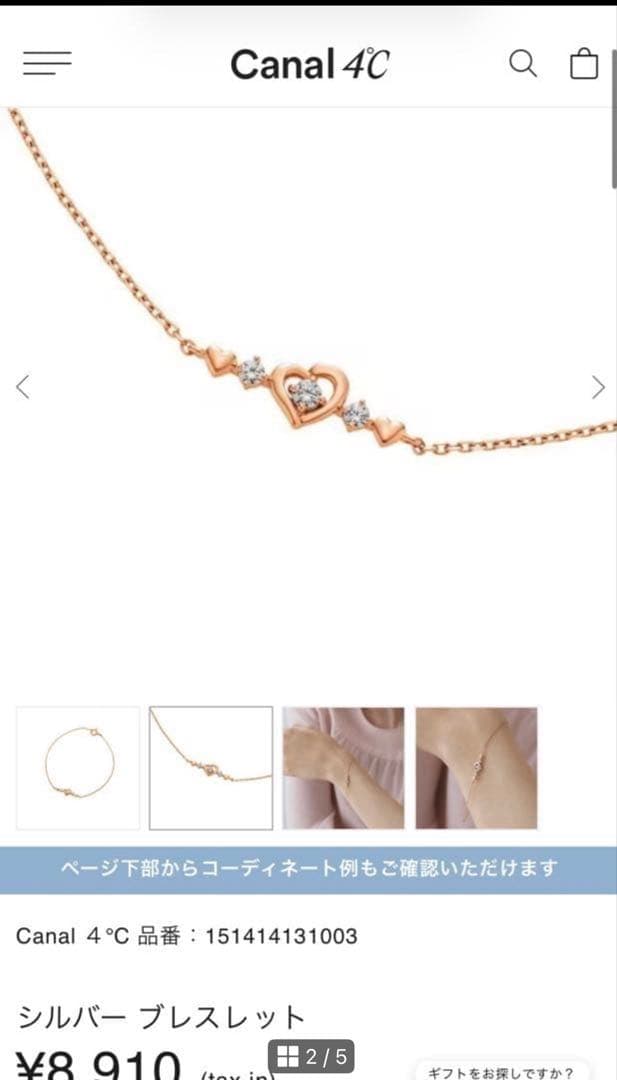The height and width of the screenshot is (1080, 617).
Task: Select the close-up wrist photo thumbnail
Action: 476,768
